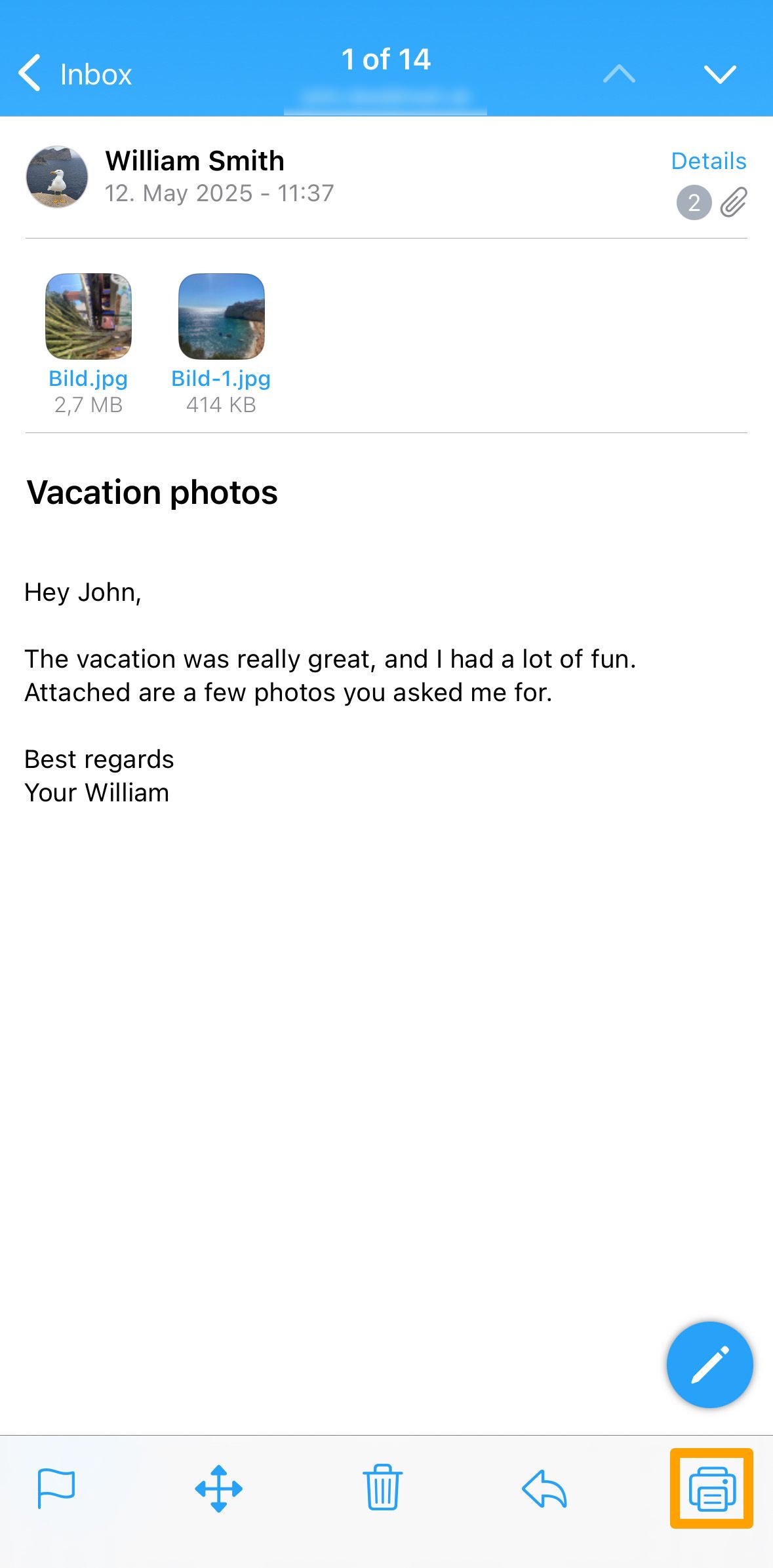Flag this email

coord(56,1488)
